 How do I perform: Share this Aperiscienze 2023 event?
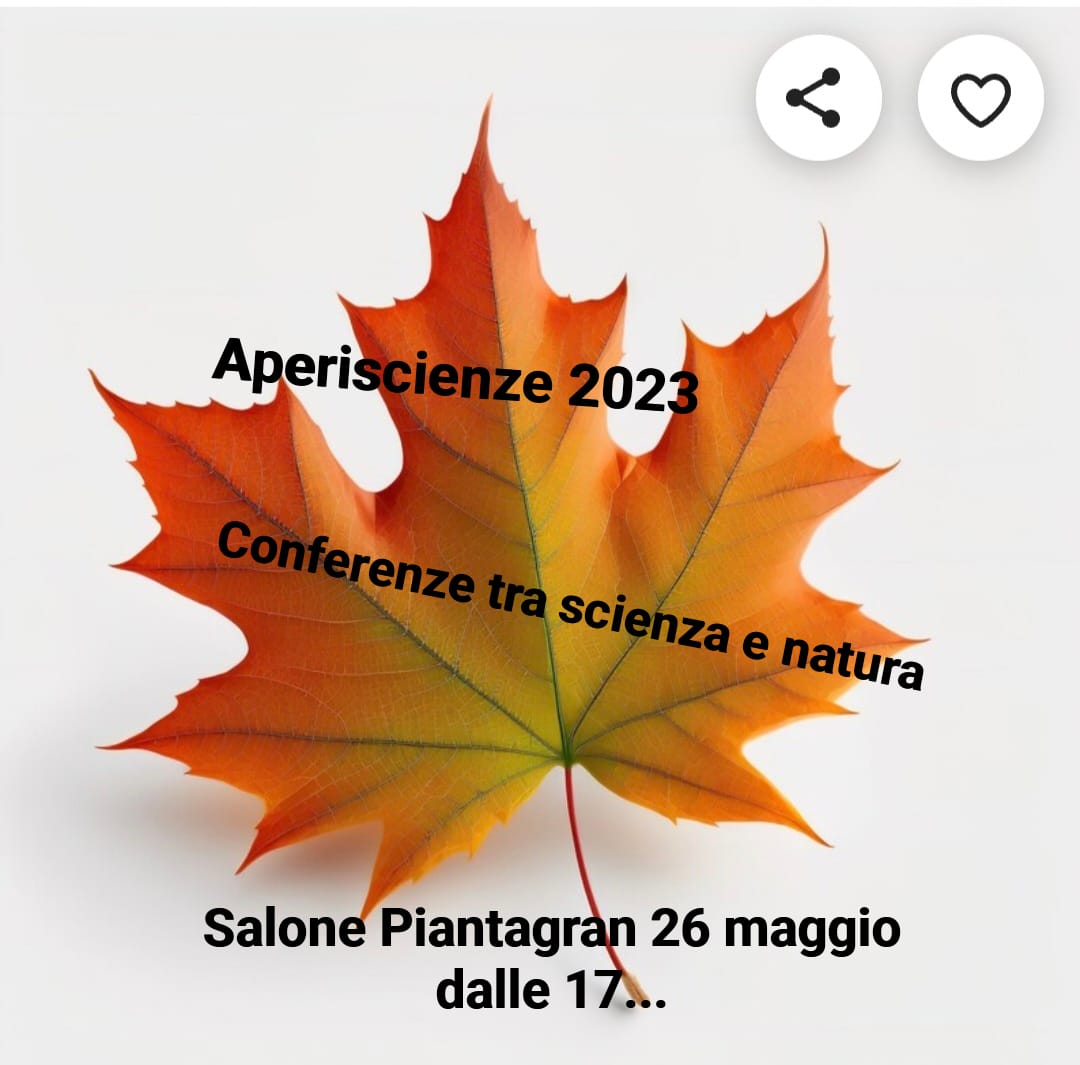coord(817,97)
